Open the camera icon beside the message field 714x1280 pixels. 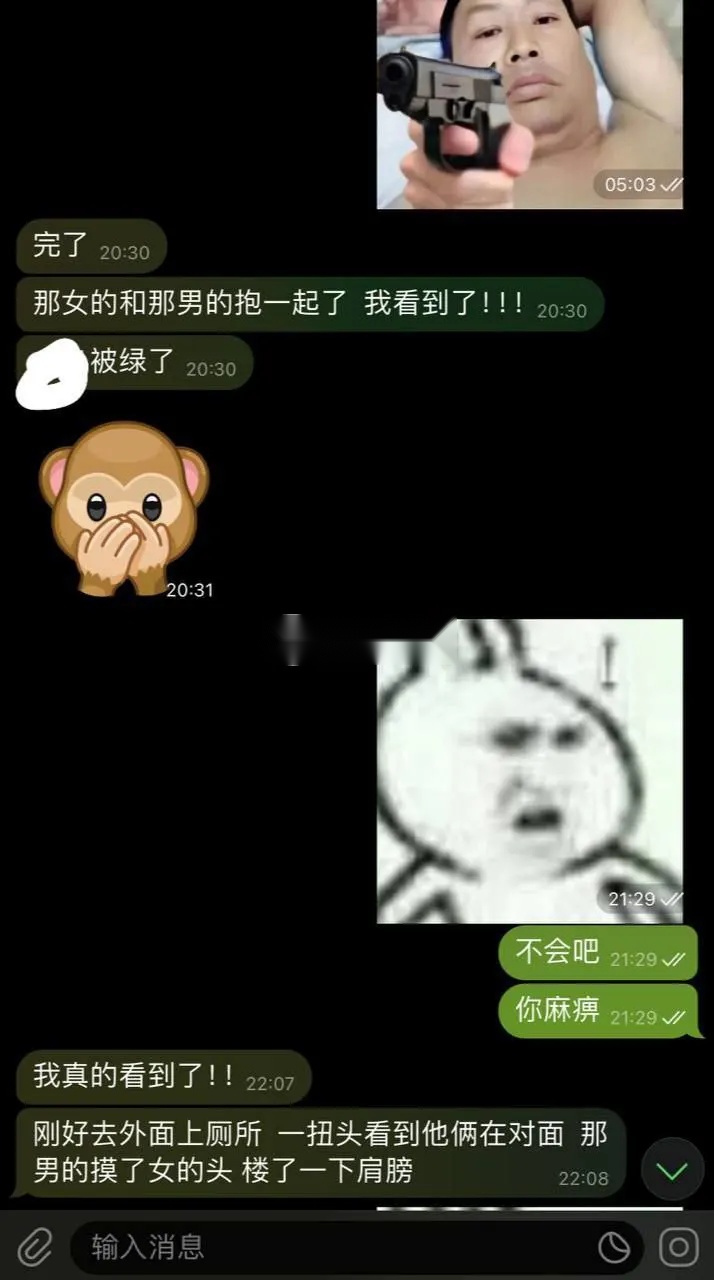pyautogui.click(x=679, y=1247)
